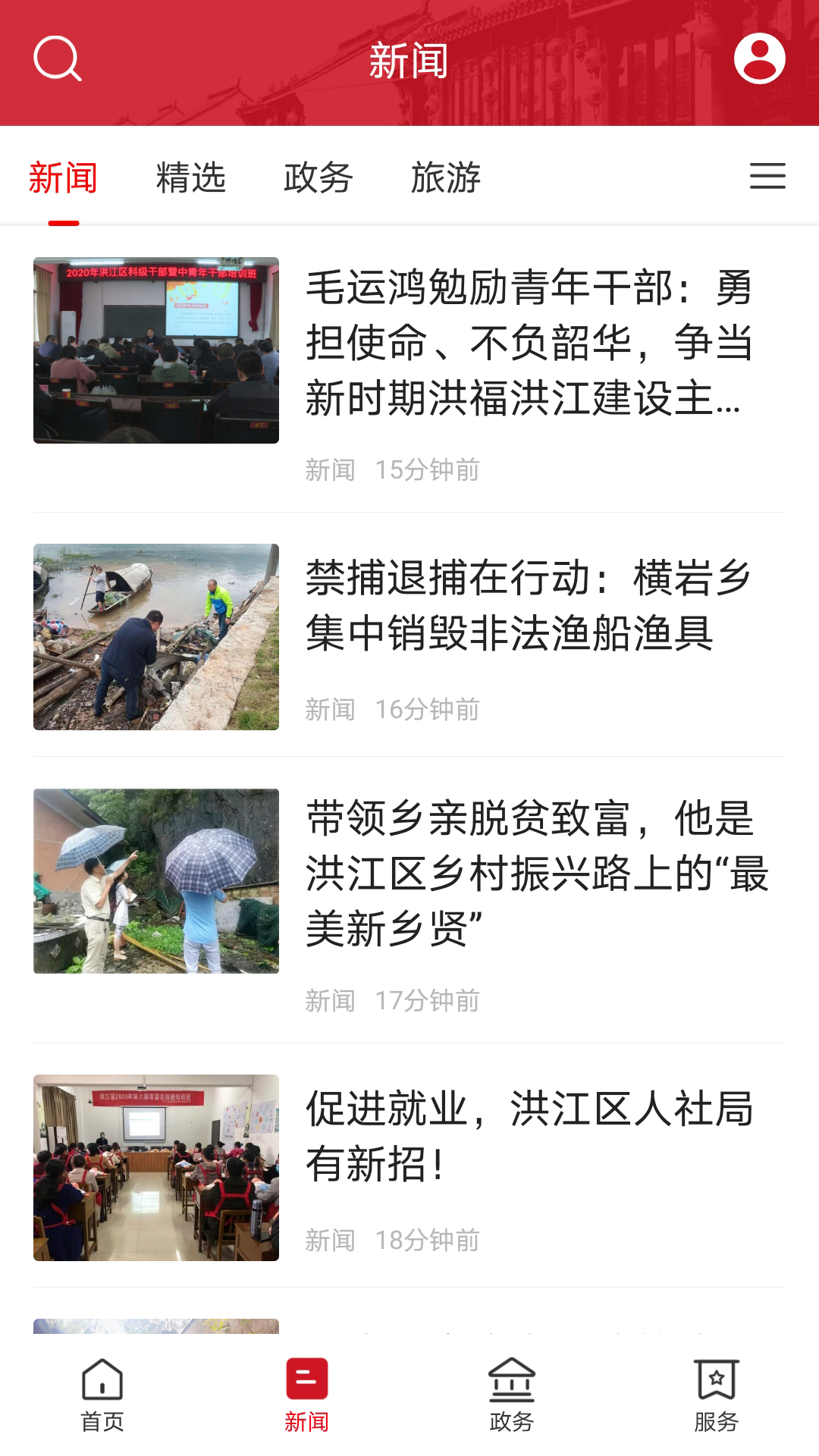This screenshot has height=1456, width=819.
Task: Switch to the 政务 bottom tab
Action: pos(512,1395)
